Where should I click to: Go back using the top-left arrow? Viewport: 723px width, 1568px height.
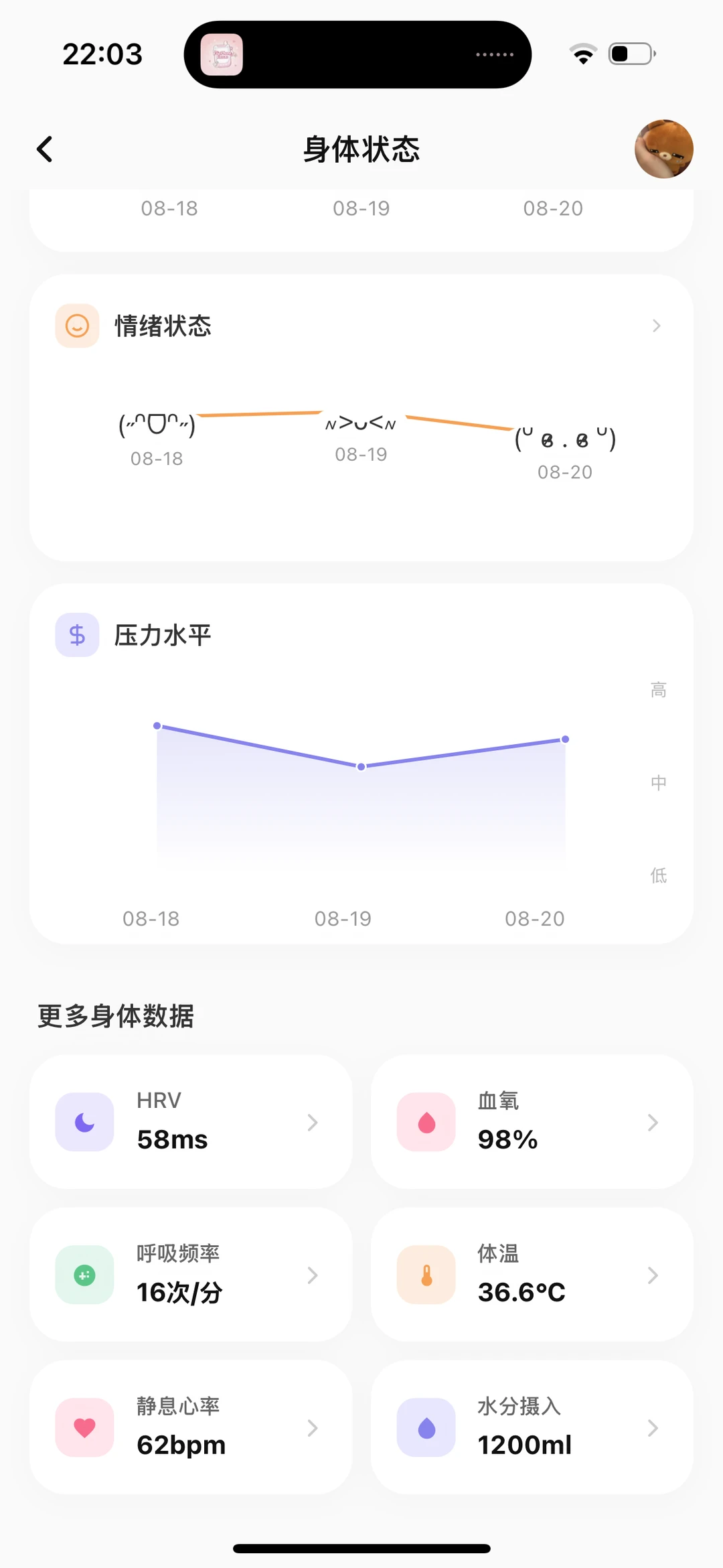coord(45,149)
